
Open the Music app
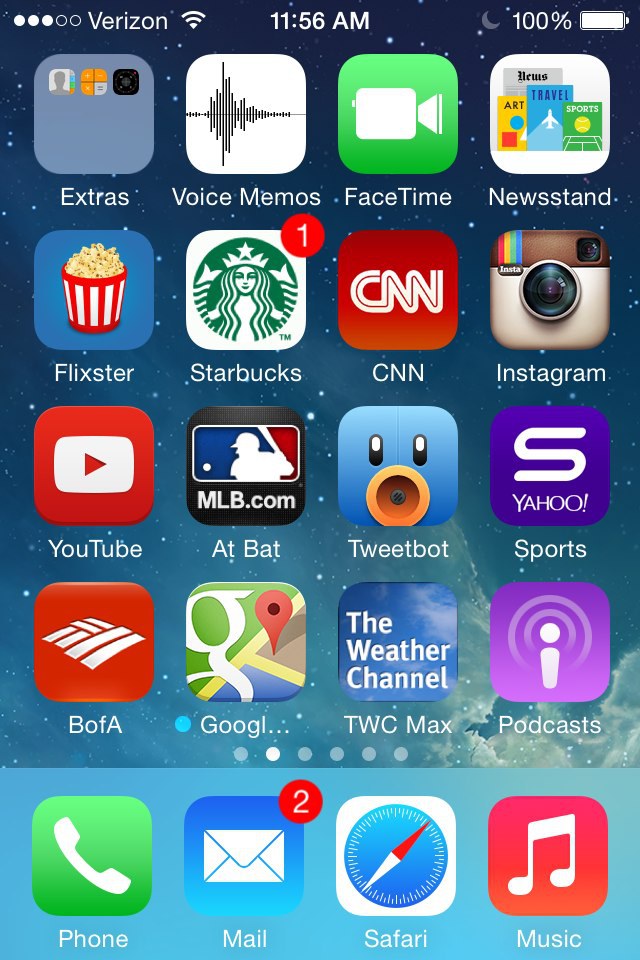coord(548,856)
